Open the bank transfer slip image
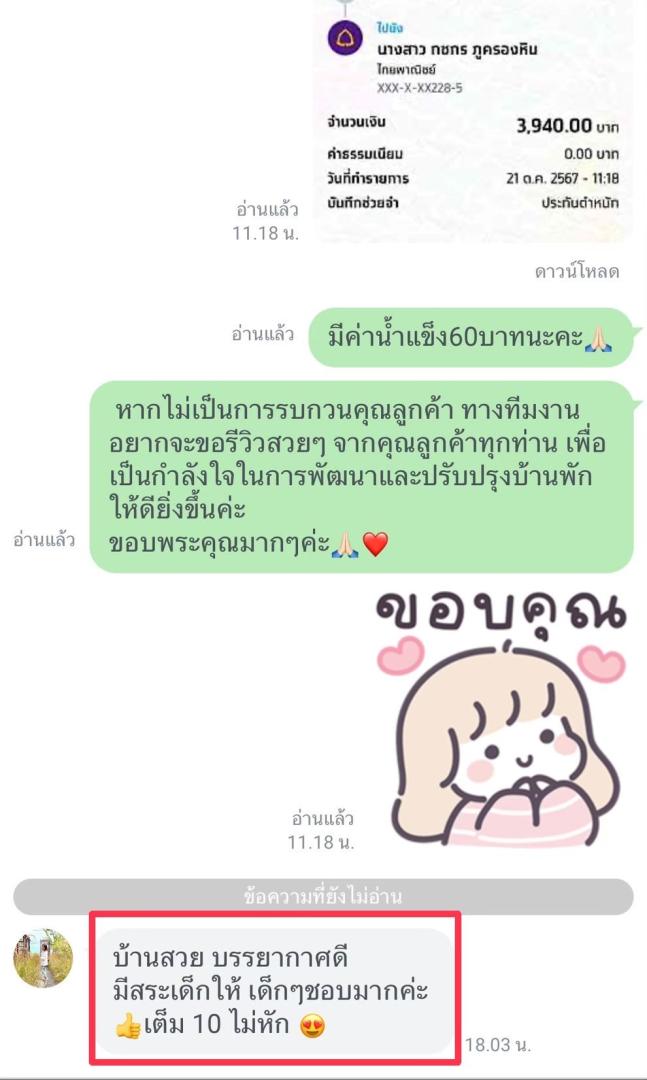647x1080 pixels. click(473, 120)
